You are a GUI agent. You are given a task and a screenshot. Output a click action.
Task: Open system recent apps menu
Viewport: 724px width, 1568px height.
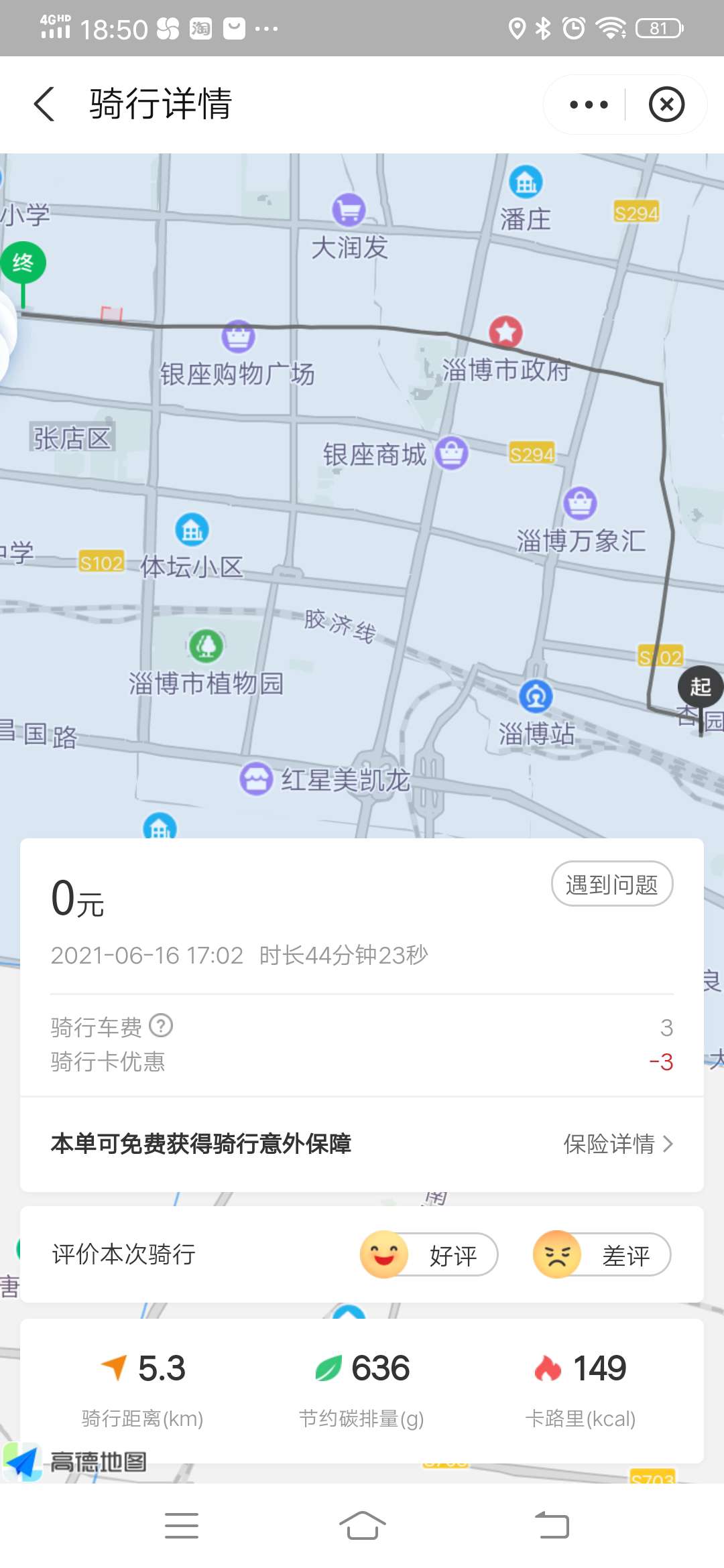(x=182, y=1526)
